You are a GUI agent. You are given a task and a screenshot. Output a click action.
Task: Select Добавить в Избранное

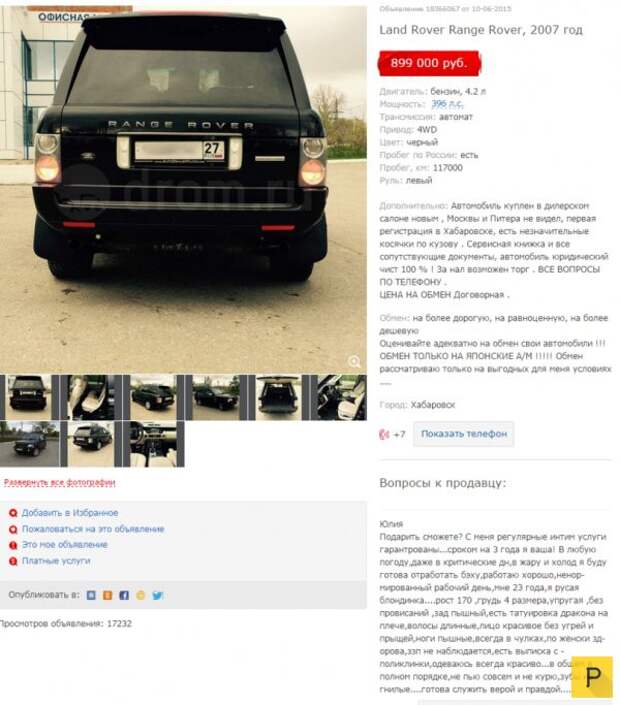tap(69, 512)
